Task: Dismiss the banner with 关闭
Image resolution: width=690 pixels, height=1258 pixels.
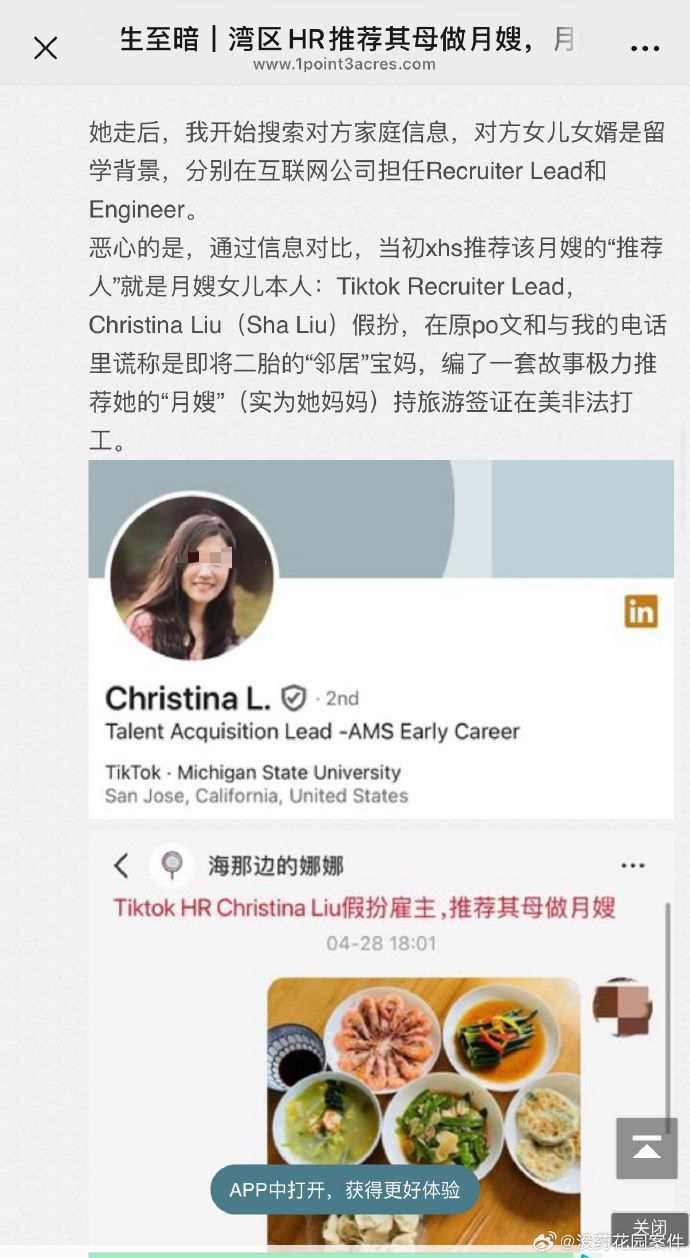Action: click(649, 1227)
